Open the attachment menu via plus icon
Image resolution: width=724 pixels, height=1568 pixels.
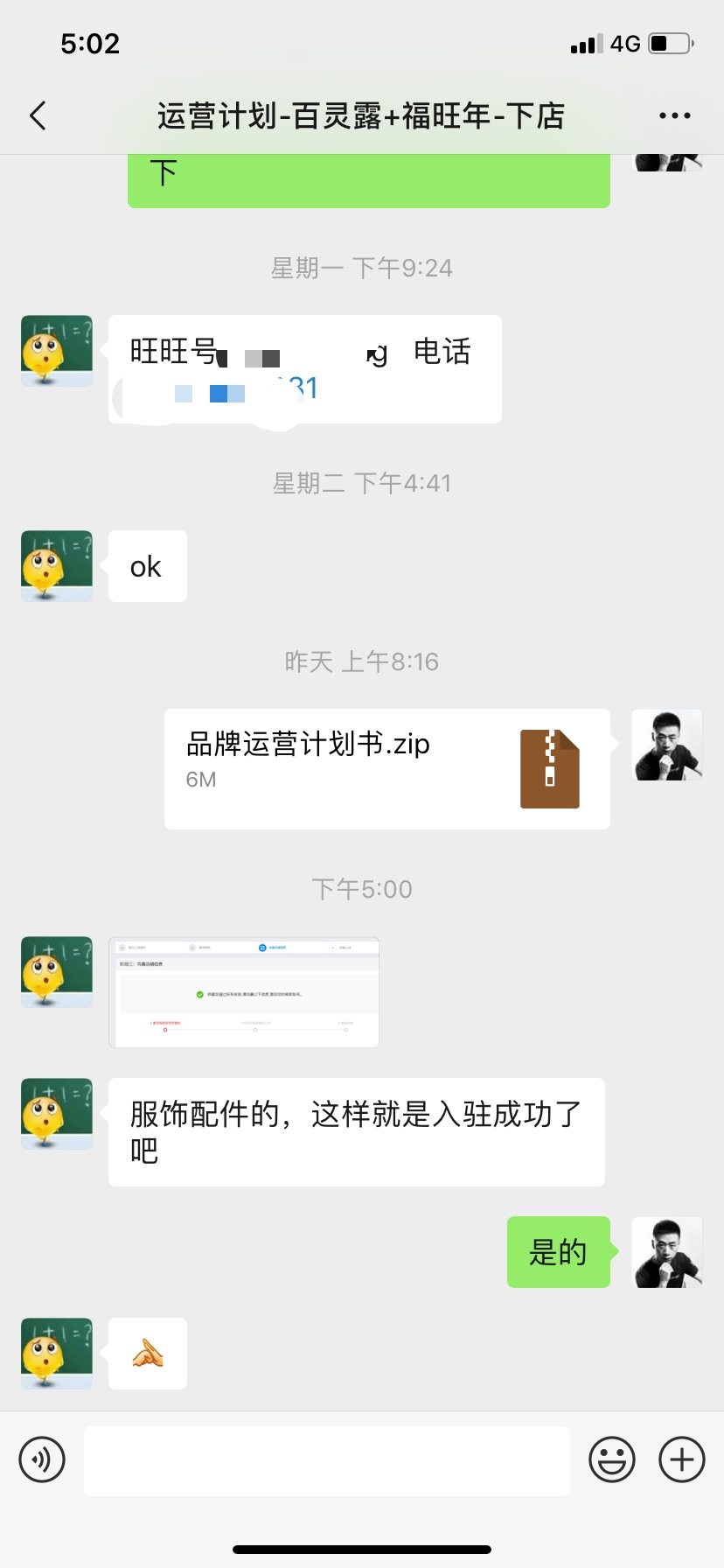click(681, 1459)
